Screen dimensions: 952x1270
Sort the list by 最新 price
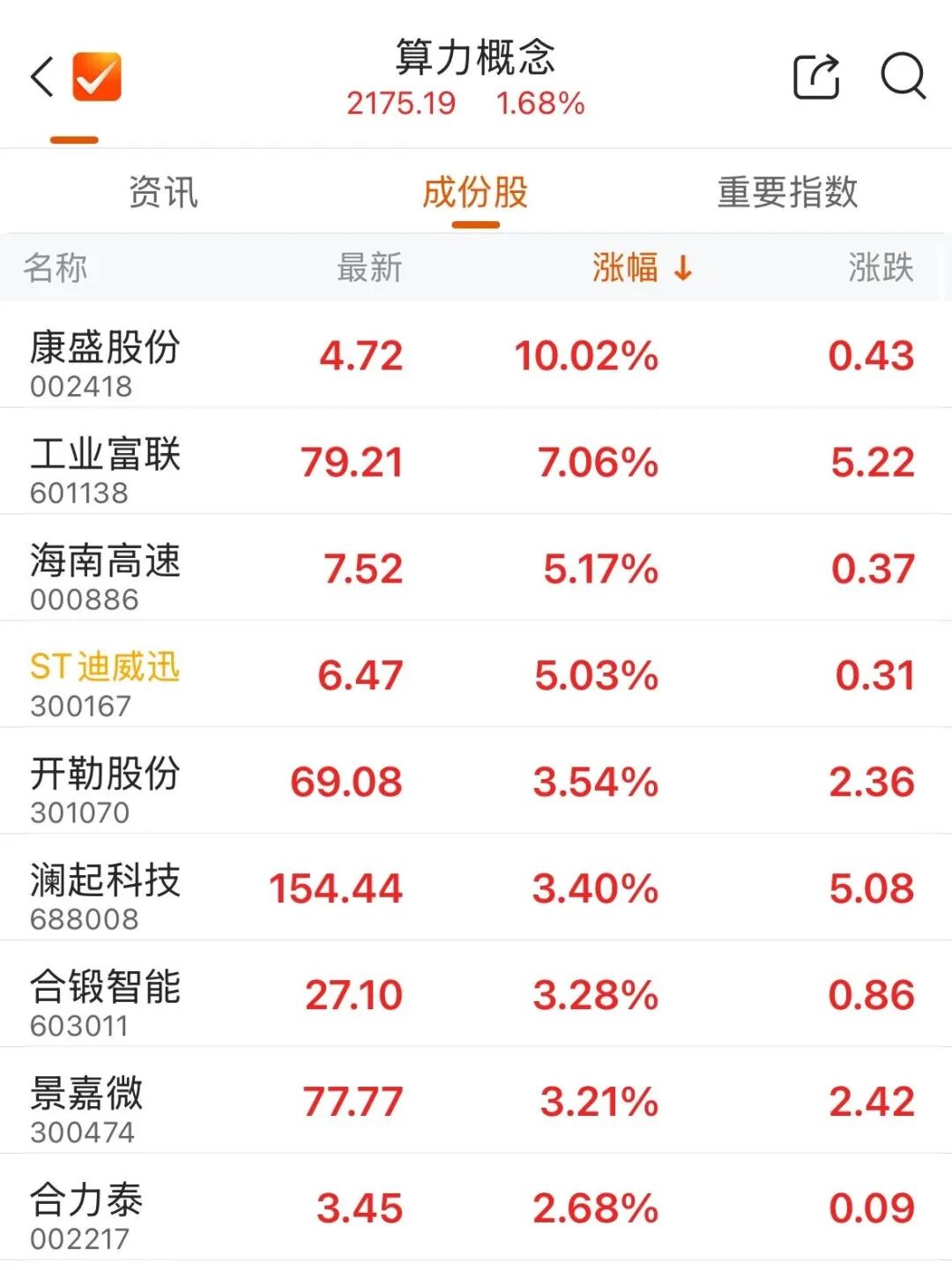pyautogui.click(x=369, y=268)
